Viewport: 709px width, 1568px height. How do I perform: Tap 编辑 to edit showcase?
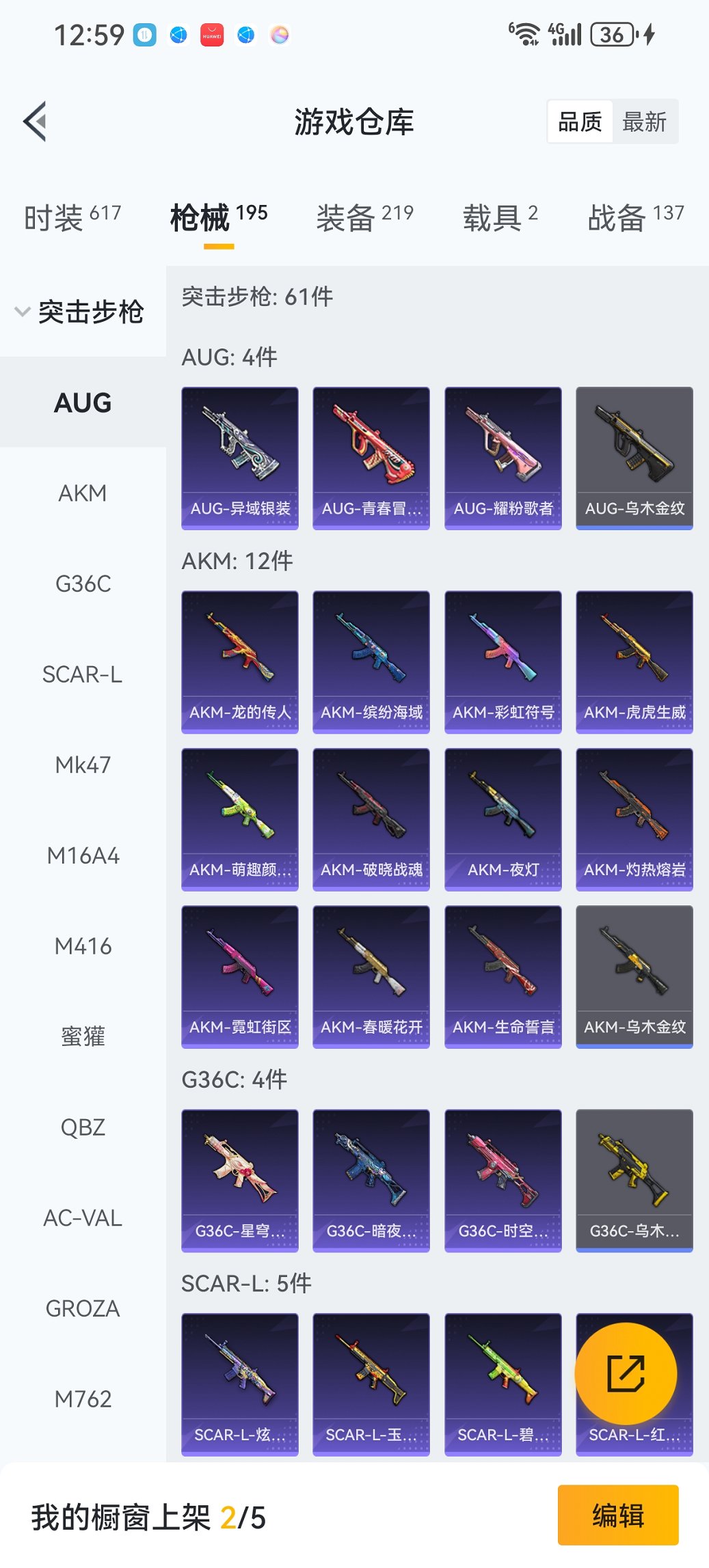point(618,1515)
